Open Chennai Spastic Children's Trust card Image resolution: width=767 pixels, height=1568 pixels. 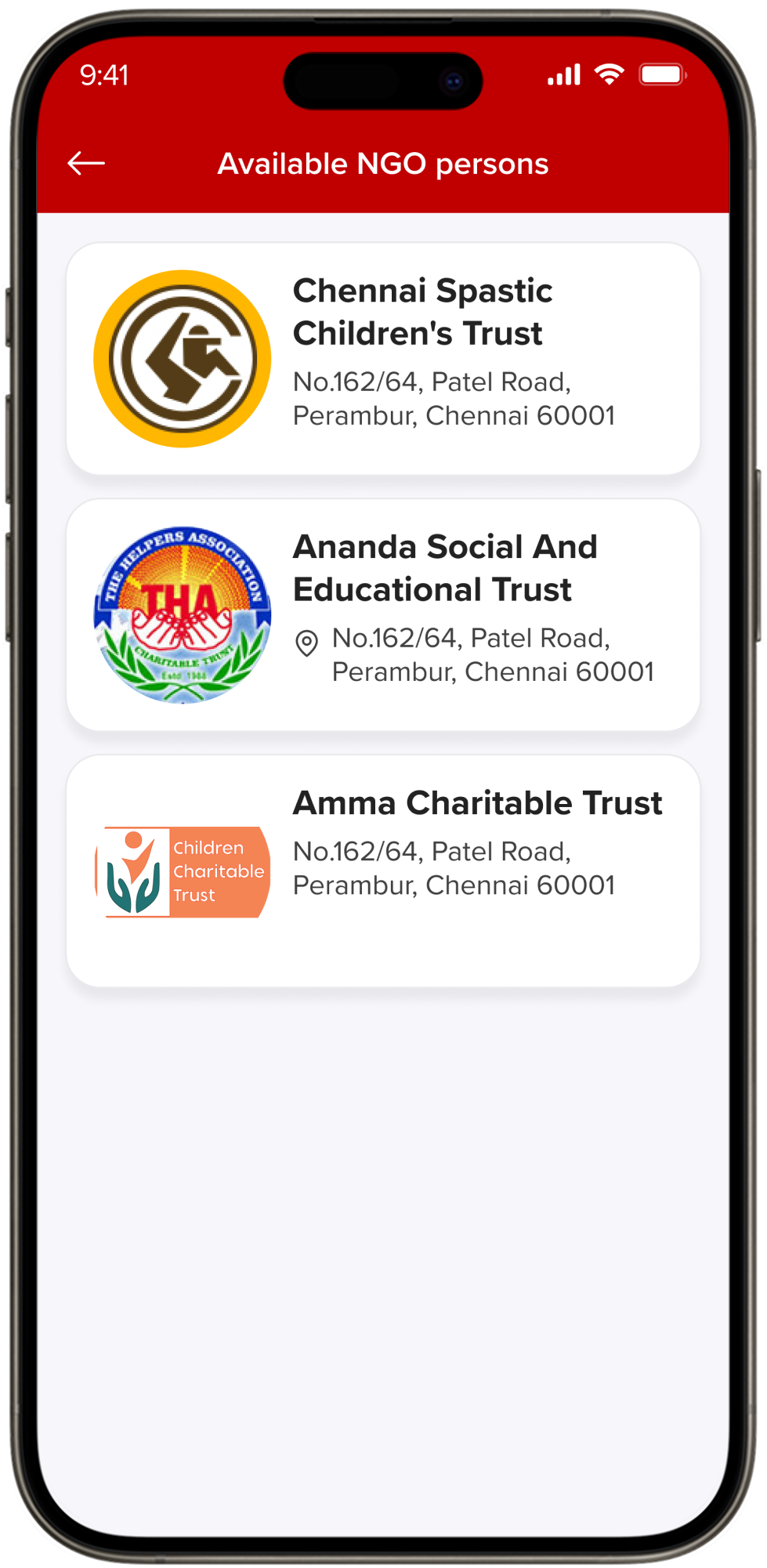point(383,358)
